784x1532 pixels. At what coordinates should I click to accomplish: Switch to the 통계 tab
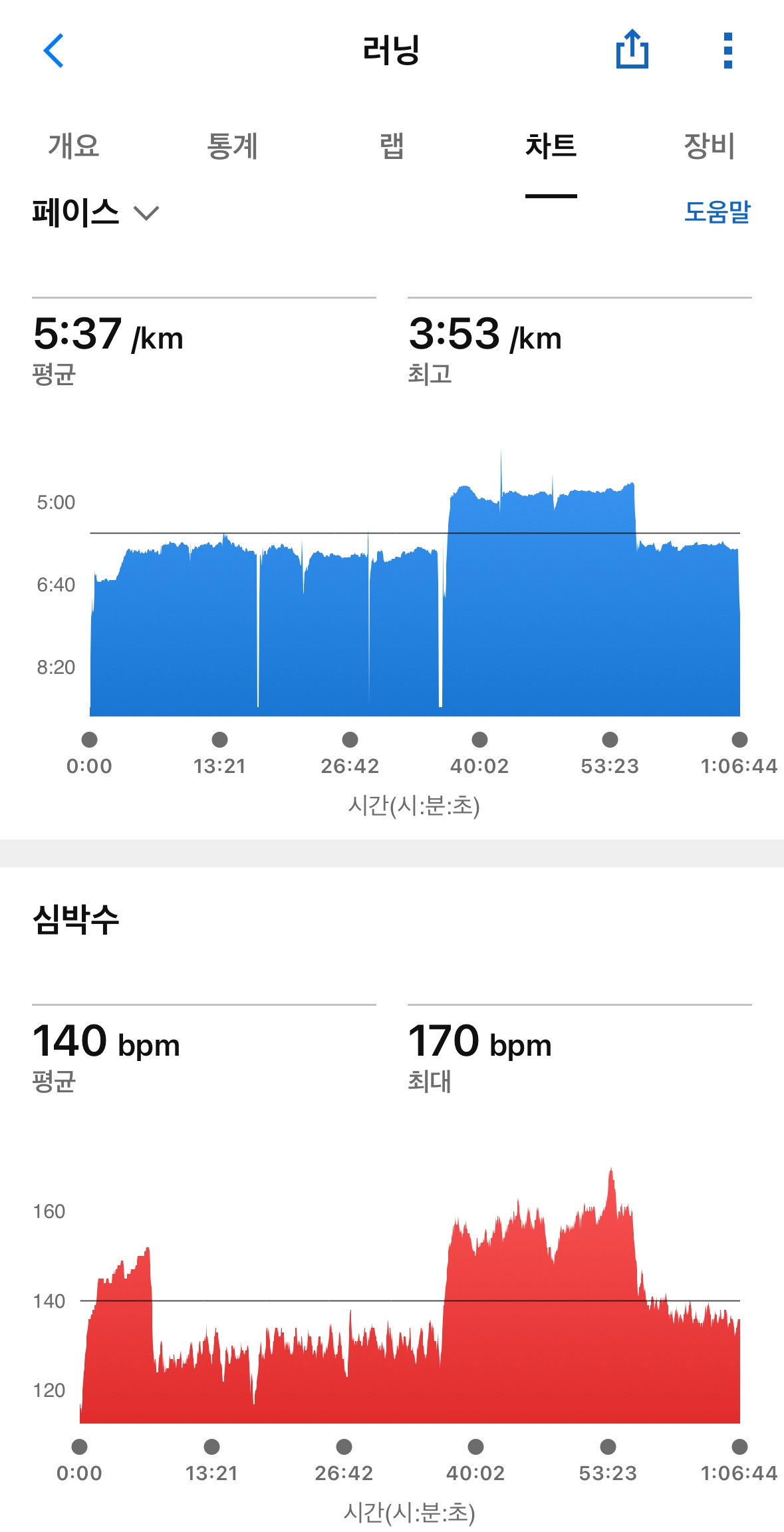tap(233, 146)
